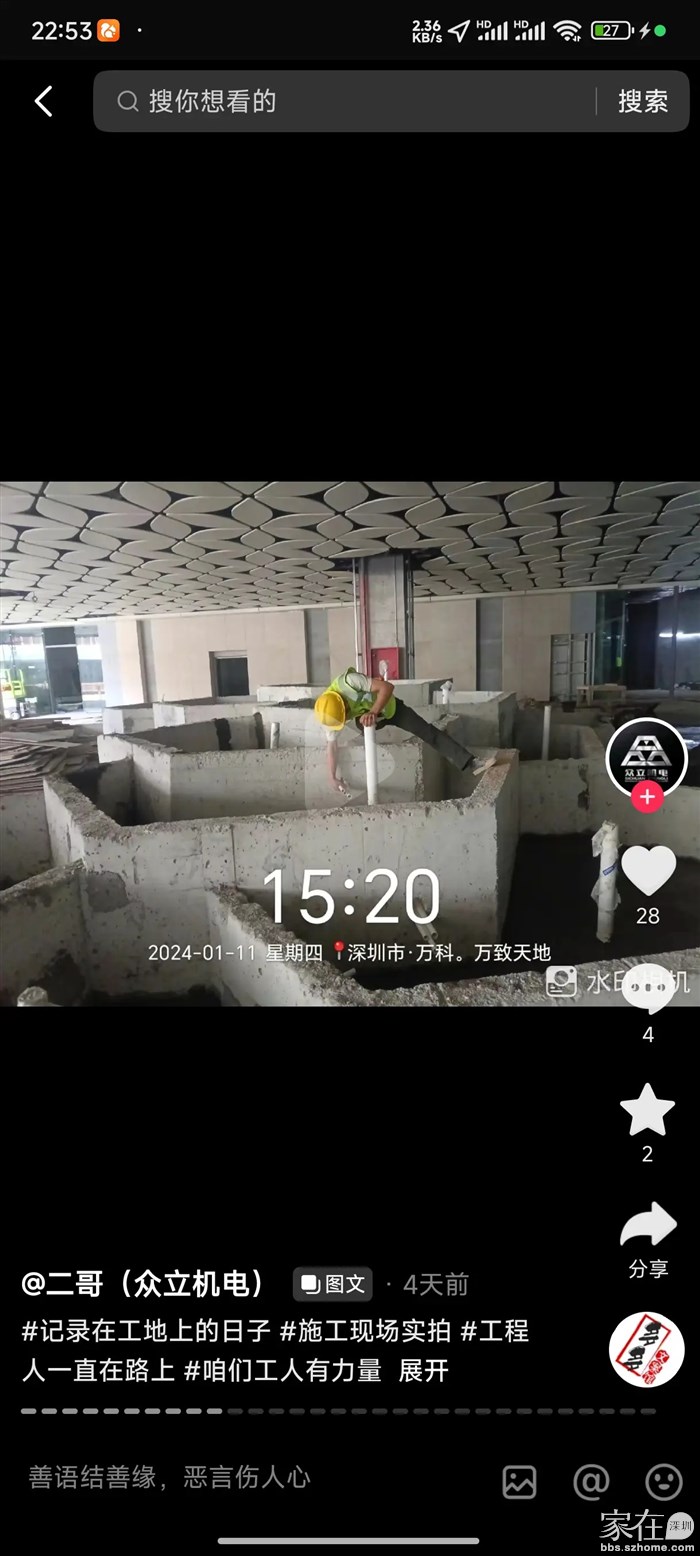
Task: Mention someone with the @ icon
Action: coord(591,1481)
